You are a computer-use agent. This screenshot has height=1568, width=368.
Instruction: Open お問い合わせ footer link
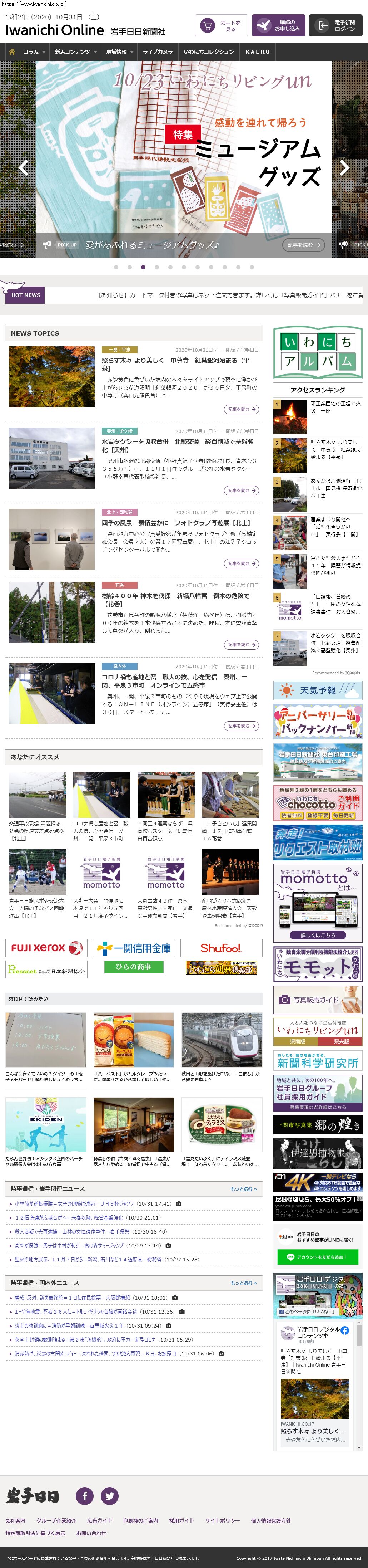pyautogui.click(x=91, y=1533)
